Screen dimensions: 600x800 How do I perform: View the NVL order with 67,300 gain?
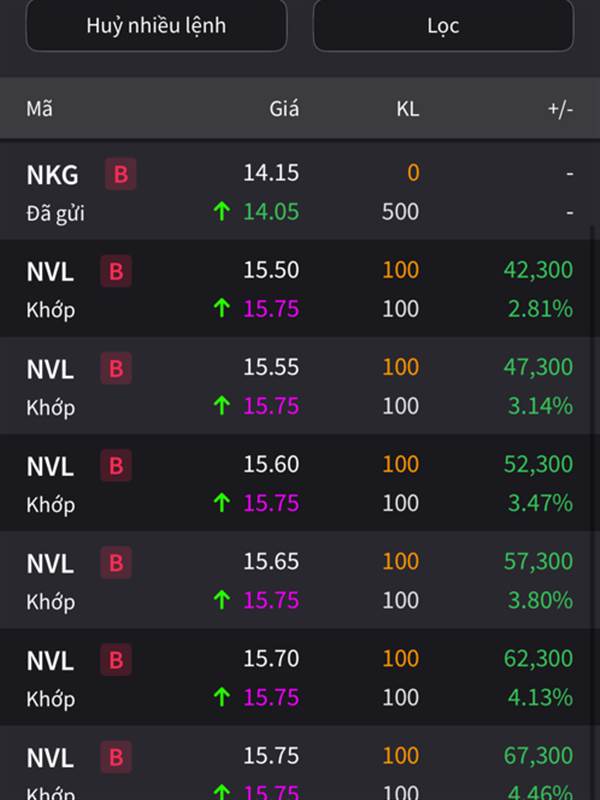coord(300,768)
